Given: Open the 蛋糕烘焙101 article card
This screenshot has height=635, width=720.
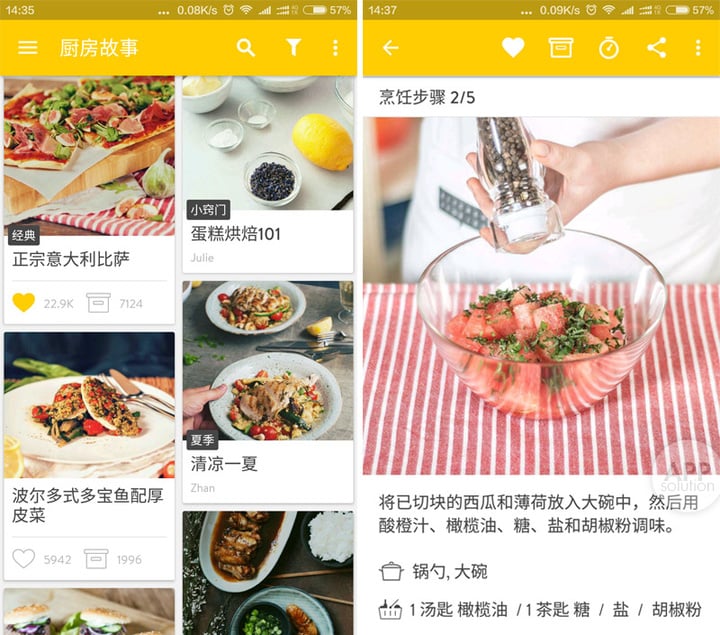Looking at the screenshot, I should [x=267, y=170].
